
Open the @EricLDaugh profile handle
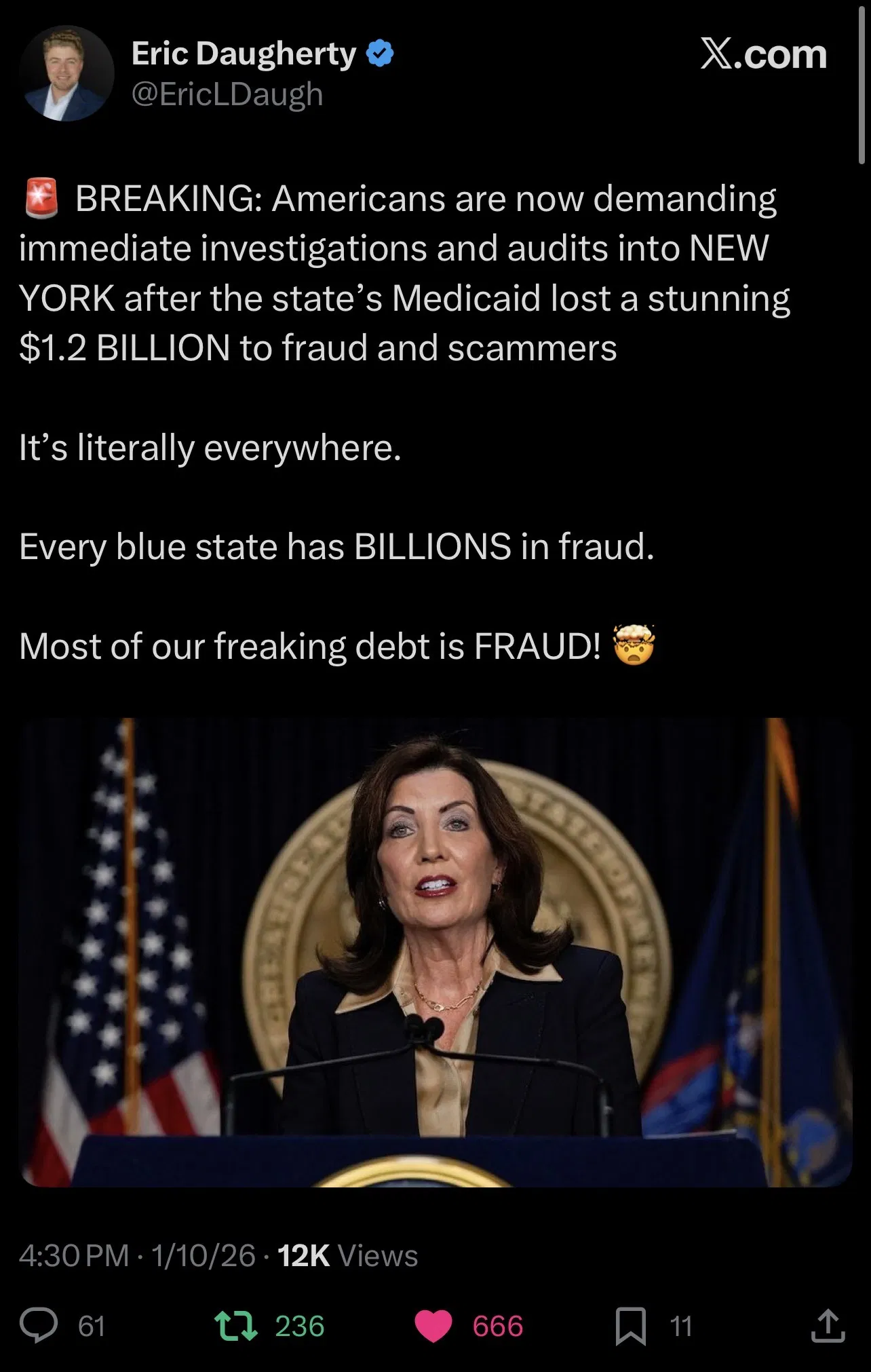(227, 94)
